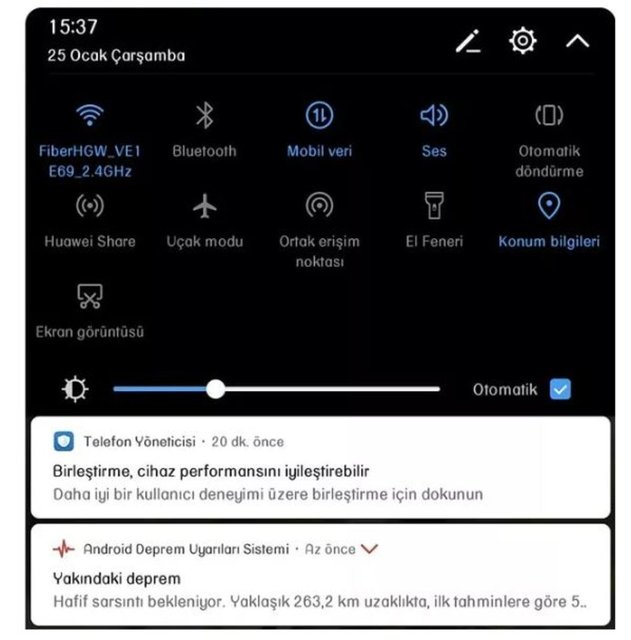
Task: Collapse the quick settings panel
Action: (577, 41)
